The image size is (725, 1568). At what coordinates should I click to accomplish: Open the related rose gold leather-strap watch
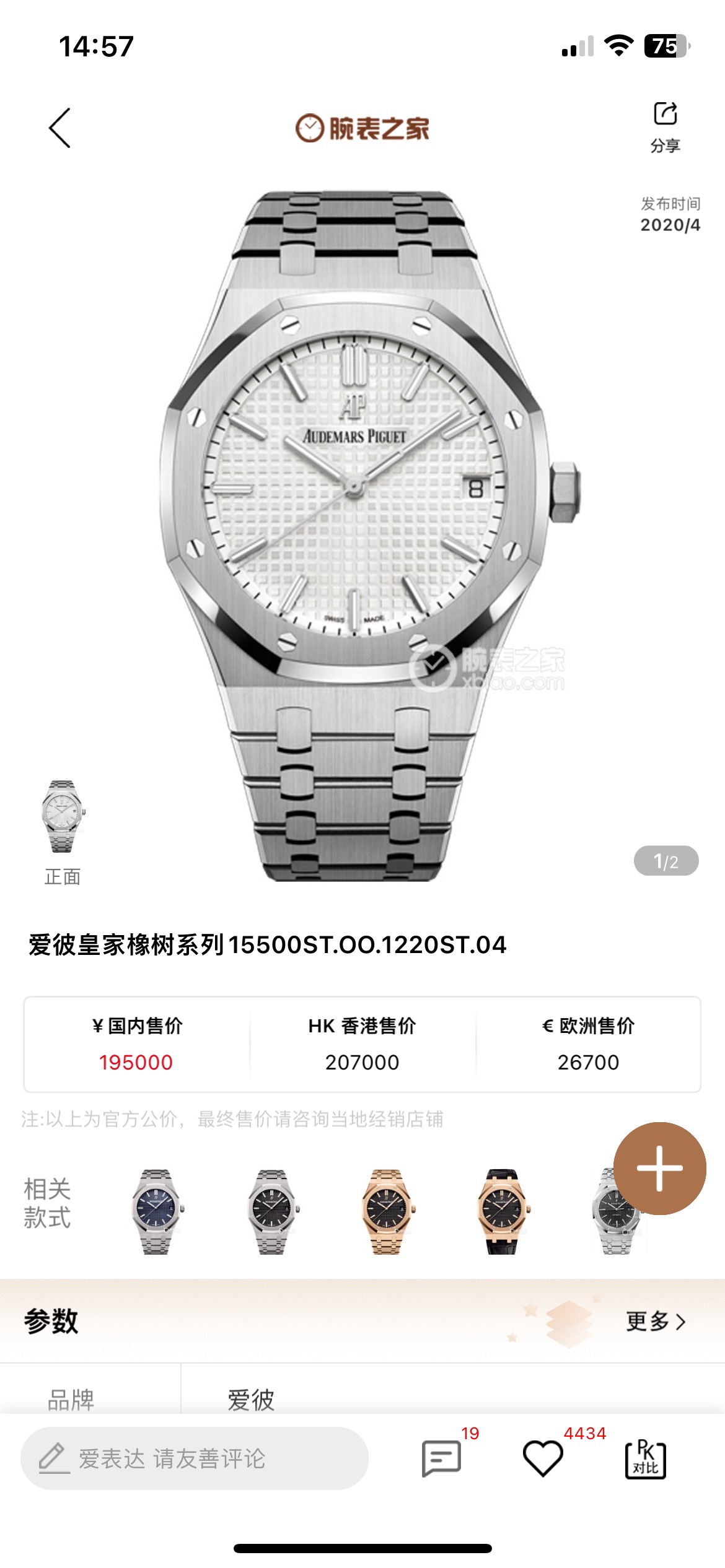pyautogui.click(x=501, y=1211)
